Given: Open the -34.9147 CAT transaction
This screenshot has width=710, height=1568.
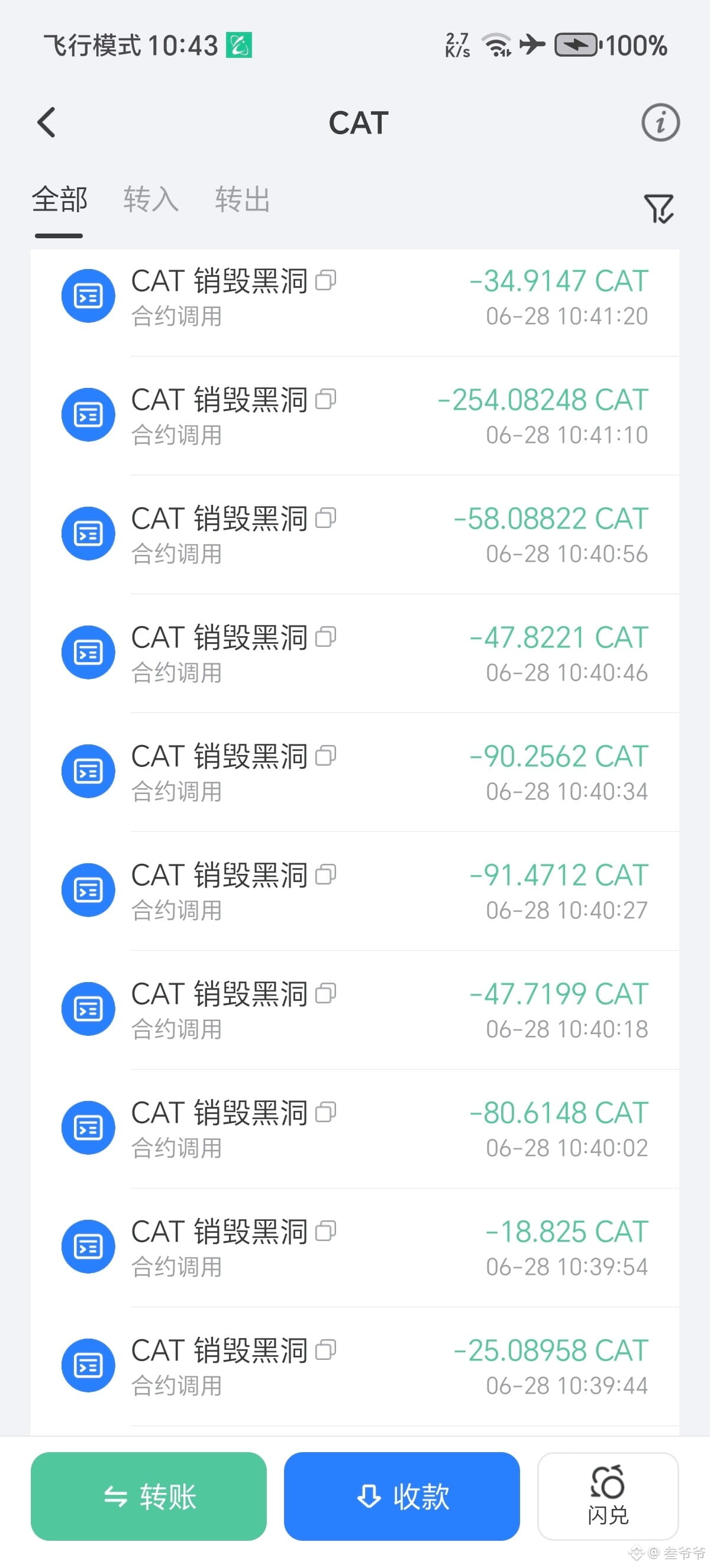Looking at the screenshot, I should [355, 297].
